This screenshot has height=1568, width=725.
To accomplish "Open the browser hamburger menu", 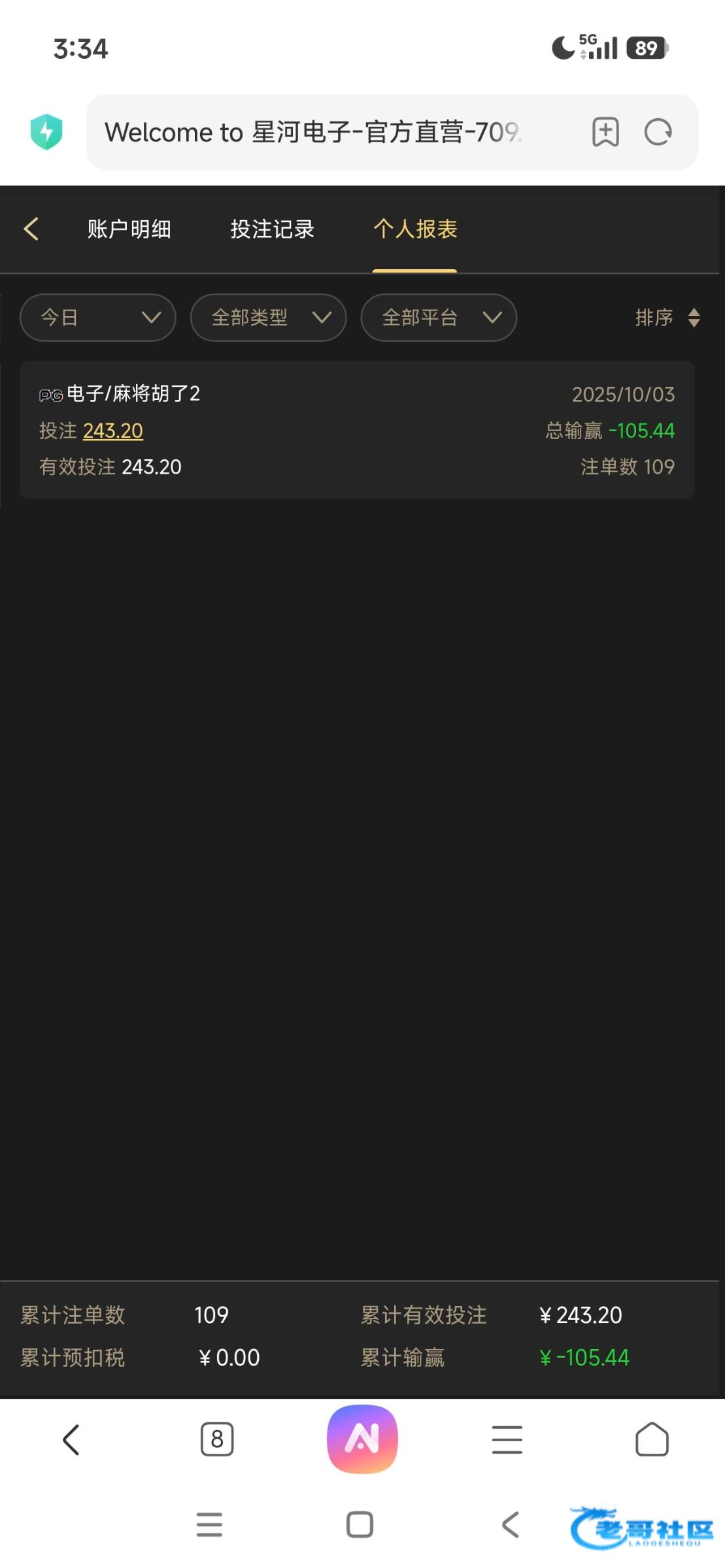I will [x=507, y=1439].
